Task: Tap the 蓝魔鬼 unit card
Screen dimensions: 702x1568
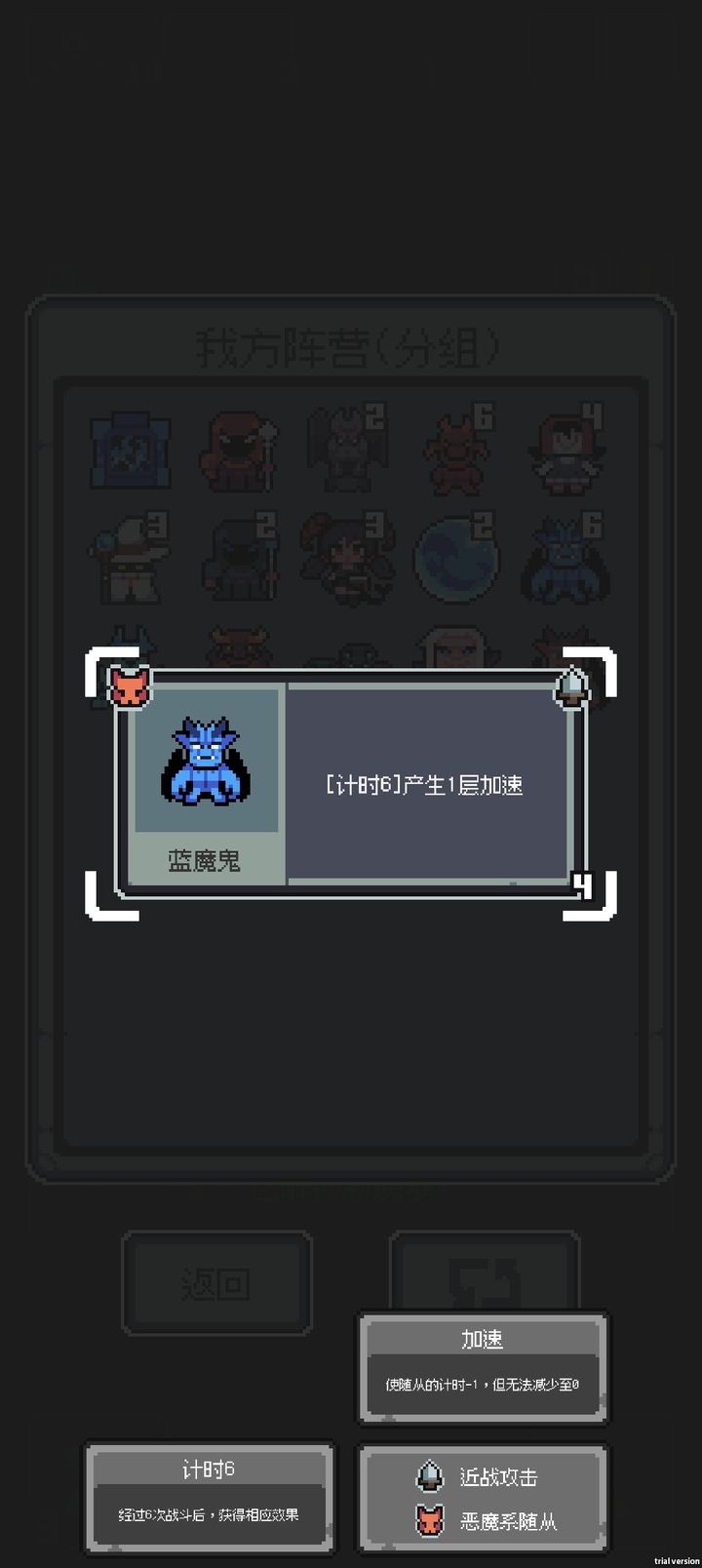Action: 350,784
